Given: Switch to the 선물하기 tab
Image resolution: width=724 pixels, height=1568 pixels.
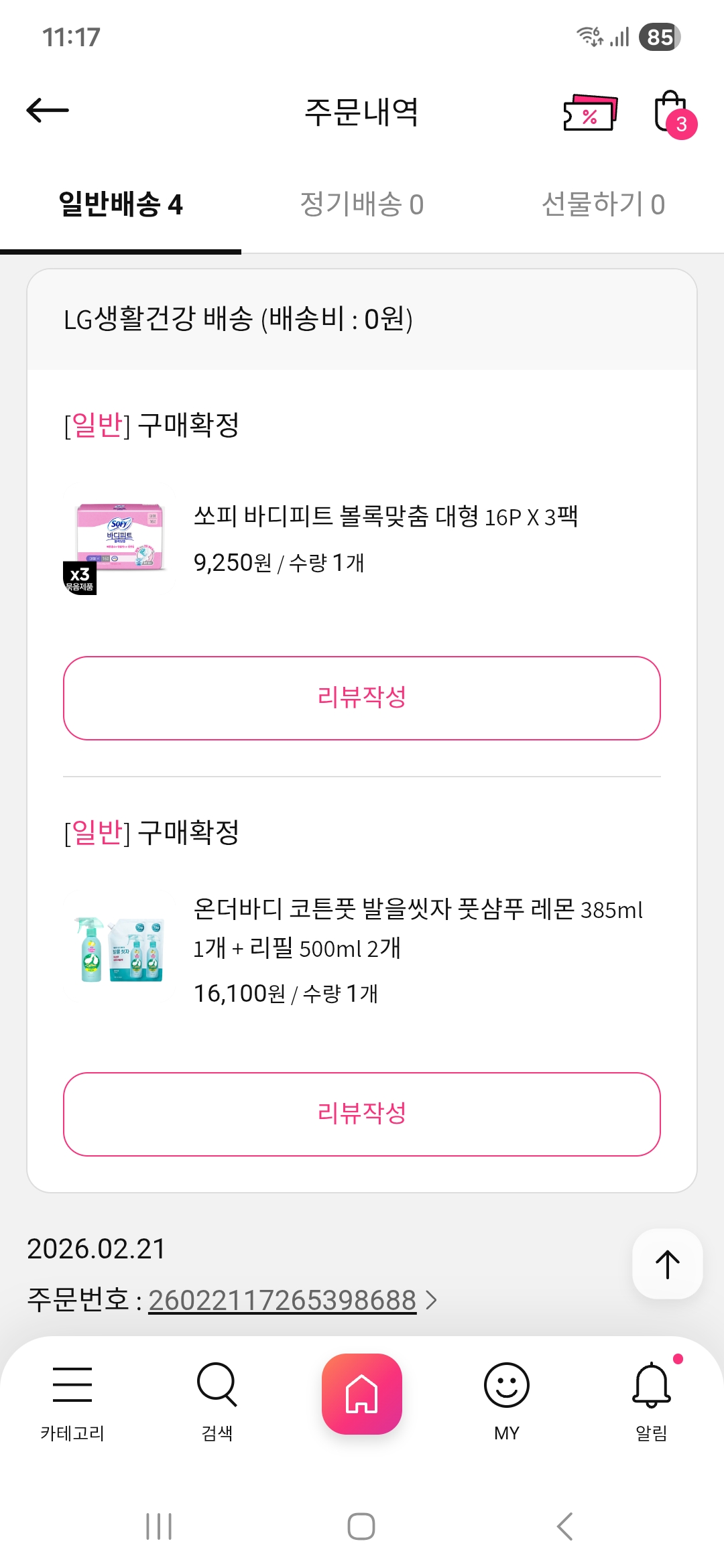Looking at the screenshot, I should point(603,204).
